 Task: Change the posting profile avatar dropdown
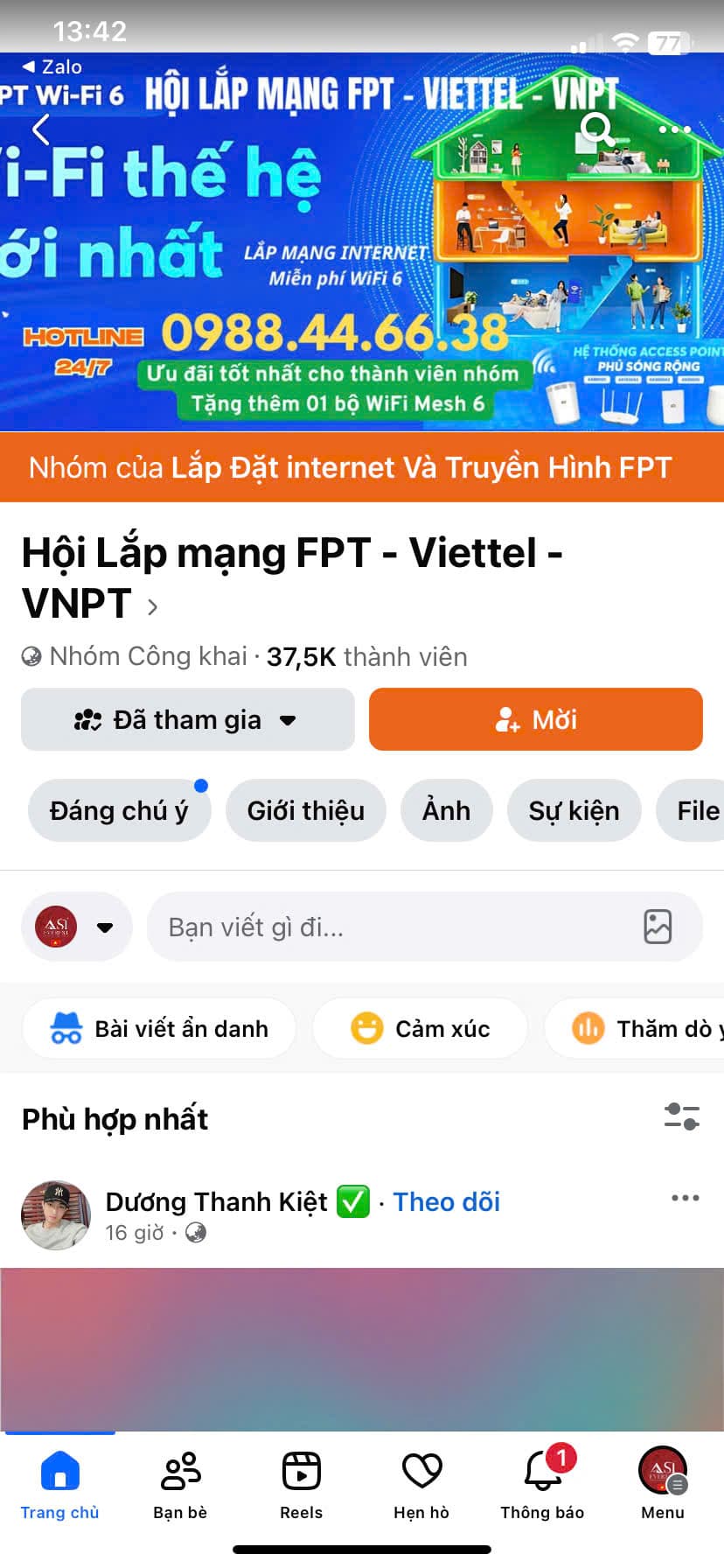tap(77, 927)
